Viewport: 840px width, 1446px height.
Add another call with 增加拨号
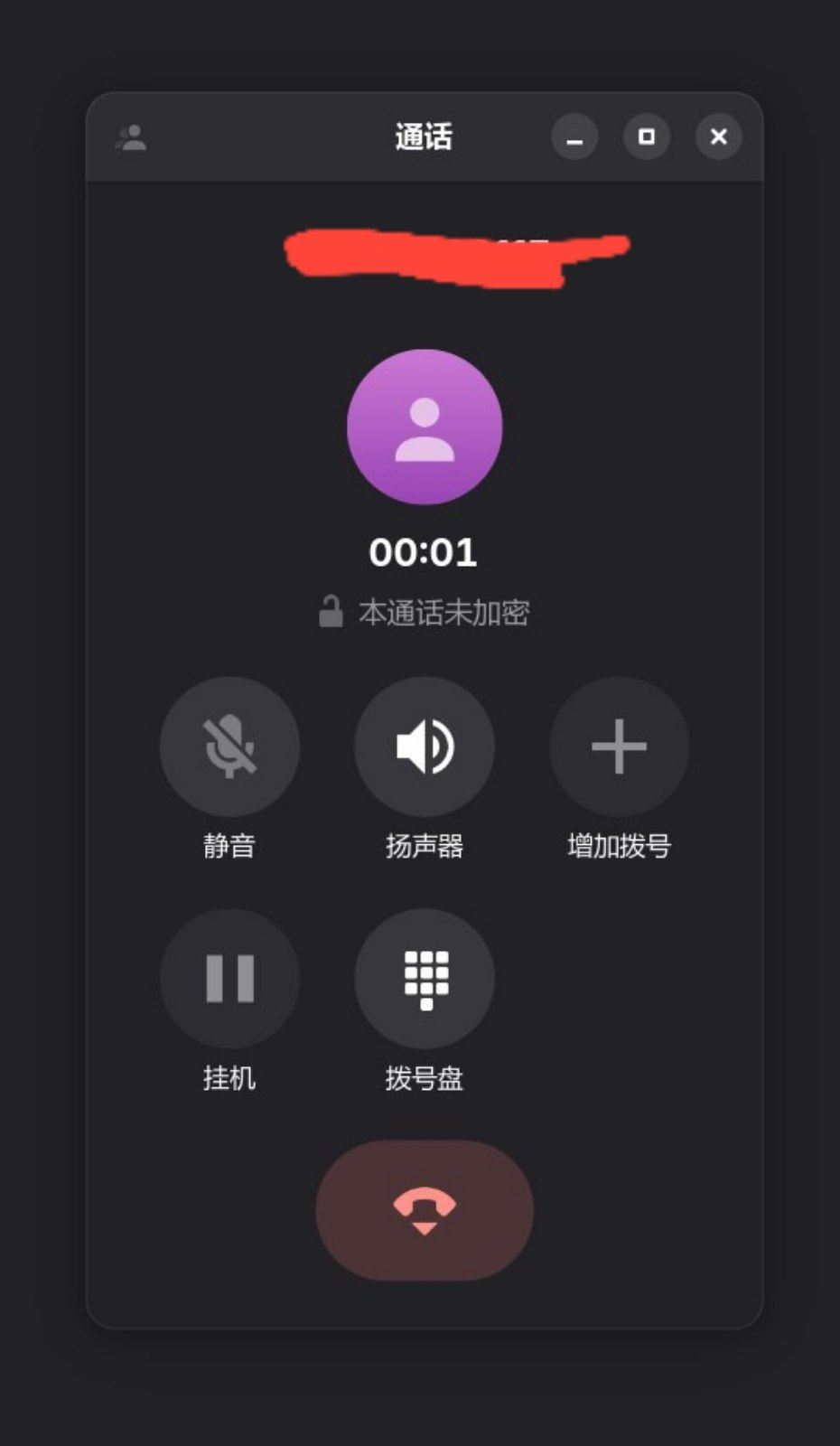(x=619, y=746)
